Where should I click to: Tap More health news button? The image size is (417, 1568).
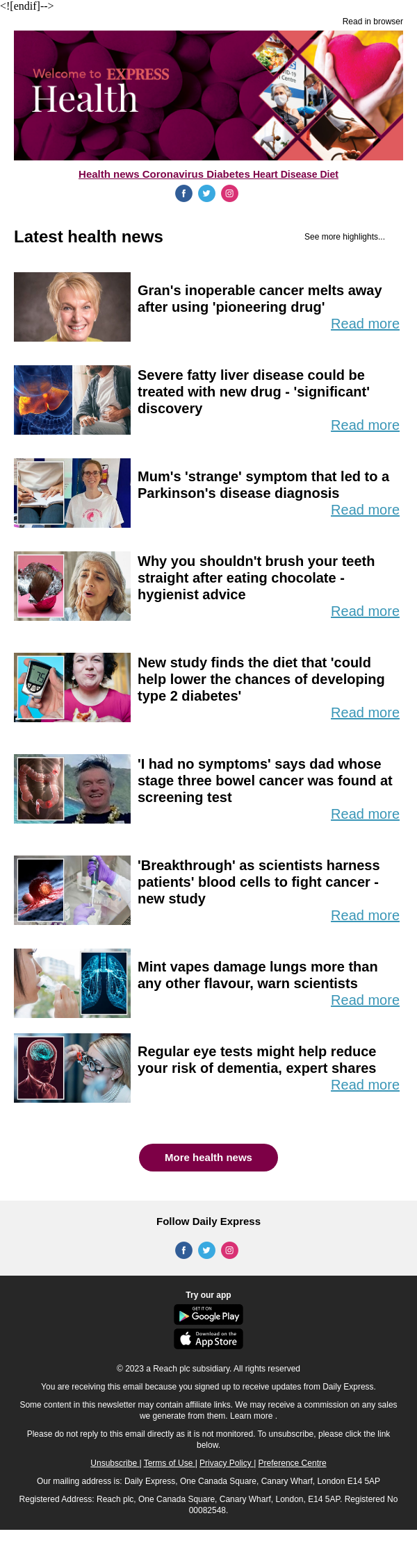[208, 1158]
